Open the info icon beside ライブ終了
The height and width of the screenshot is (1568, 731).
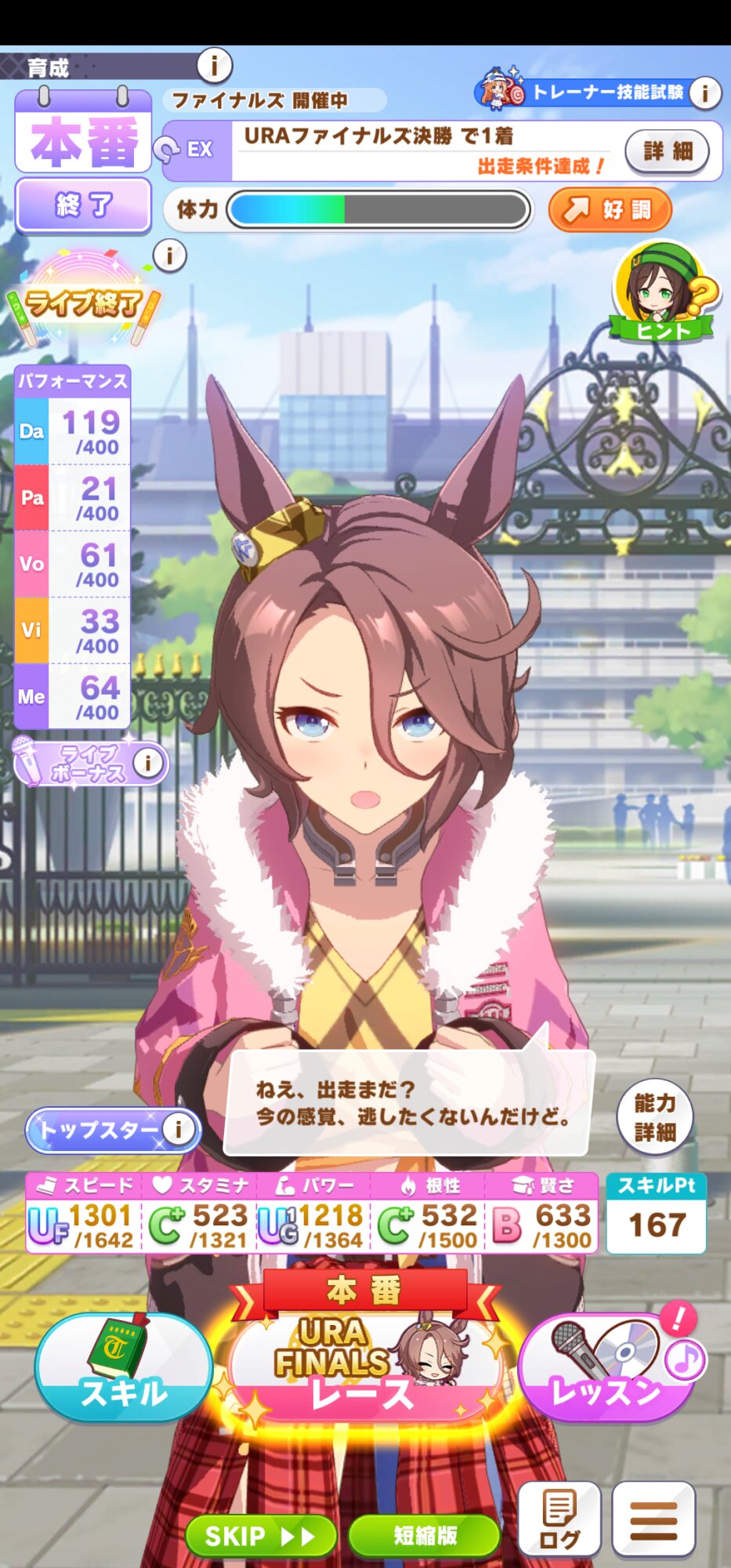tap(169, 256)
